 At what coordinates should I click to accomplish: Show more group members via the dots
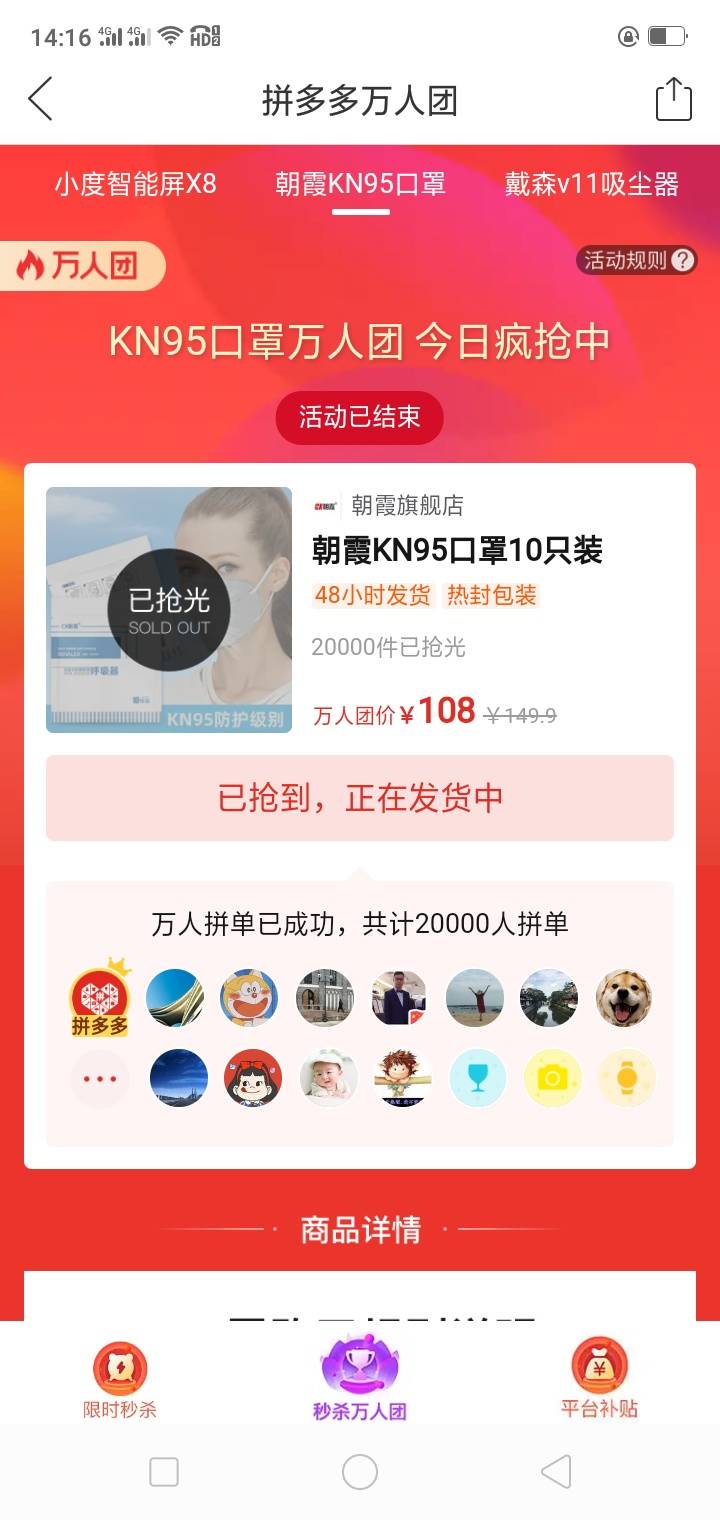[x=100, y=1079]
